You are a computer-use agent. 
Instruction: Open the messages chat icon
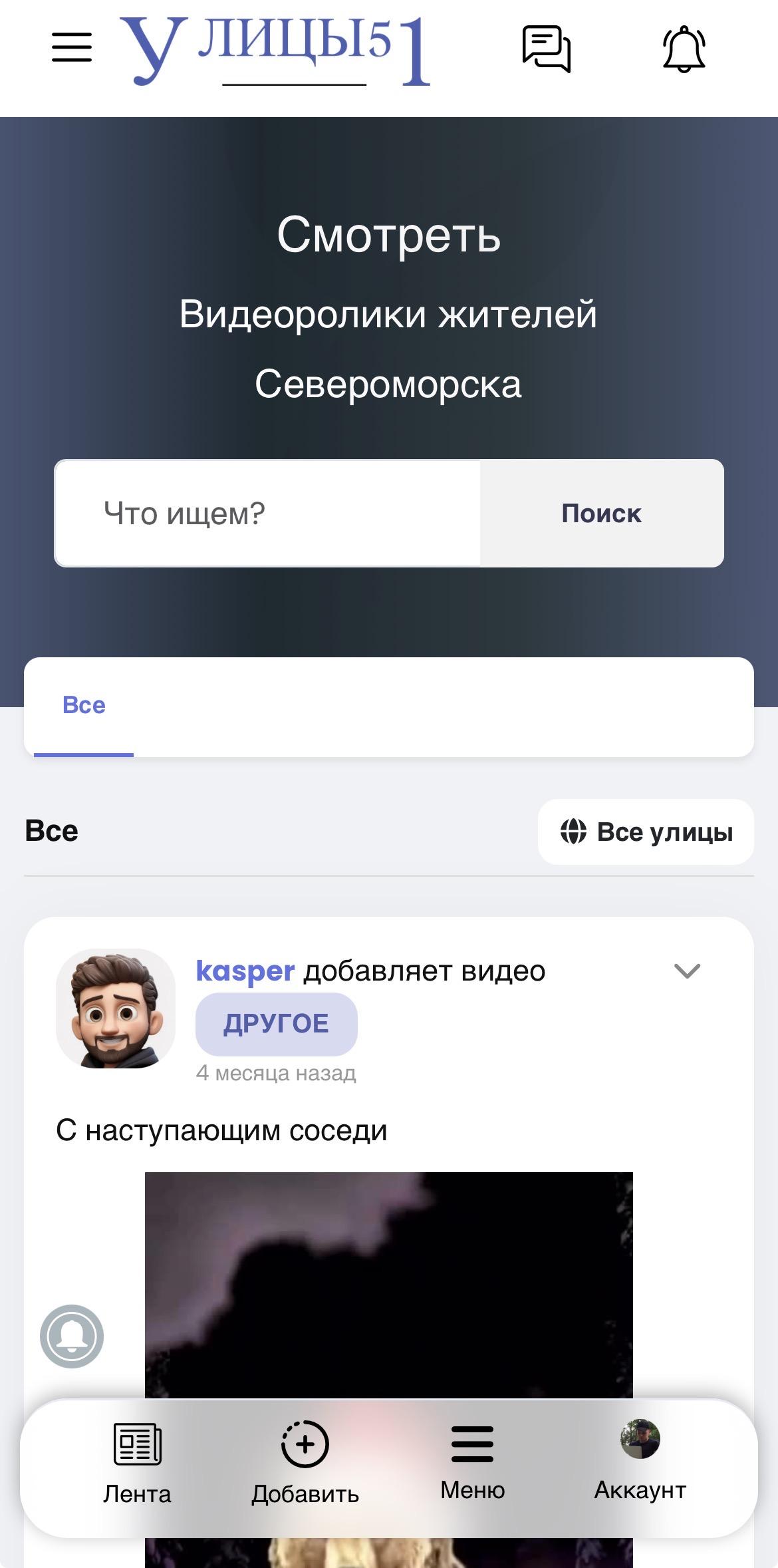pyautogui.click(x=546, y=49)
